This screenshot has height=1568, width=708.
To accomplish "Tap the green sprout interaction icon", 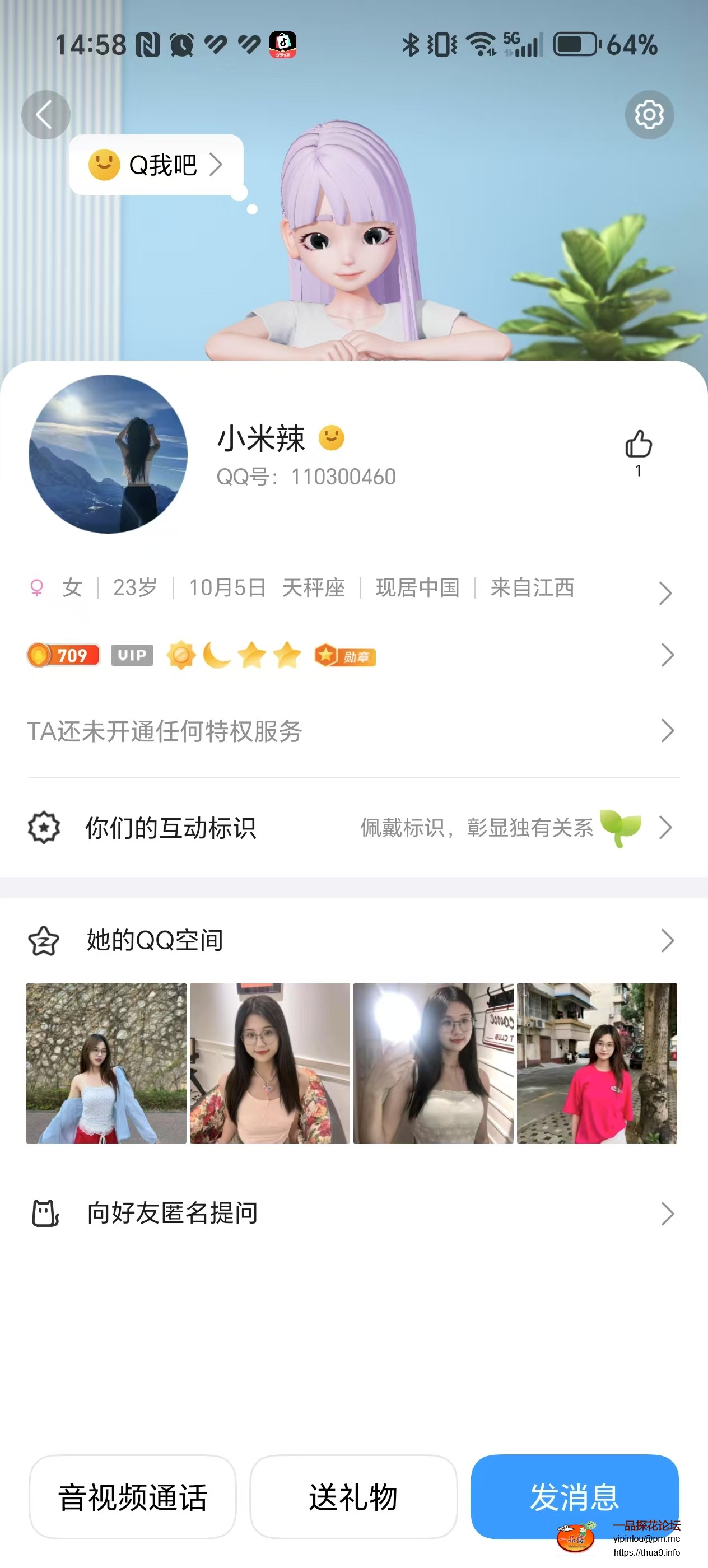I will point(622,827).
